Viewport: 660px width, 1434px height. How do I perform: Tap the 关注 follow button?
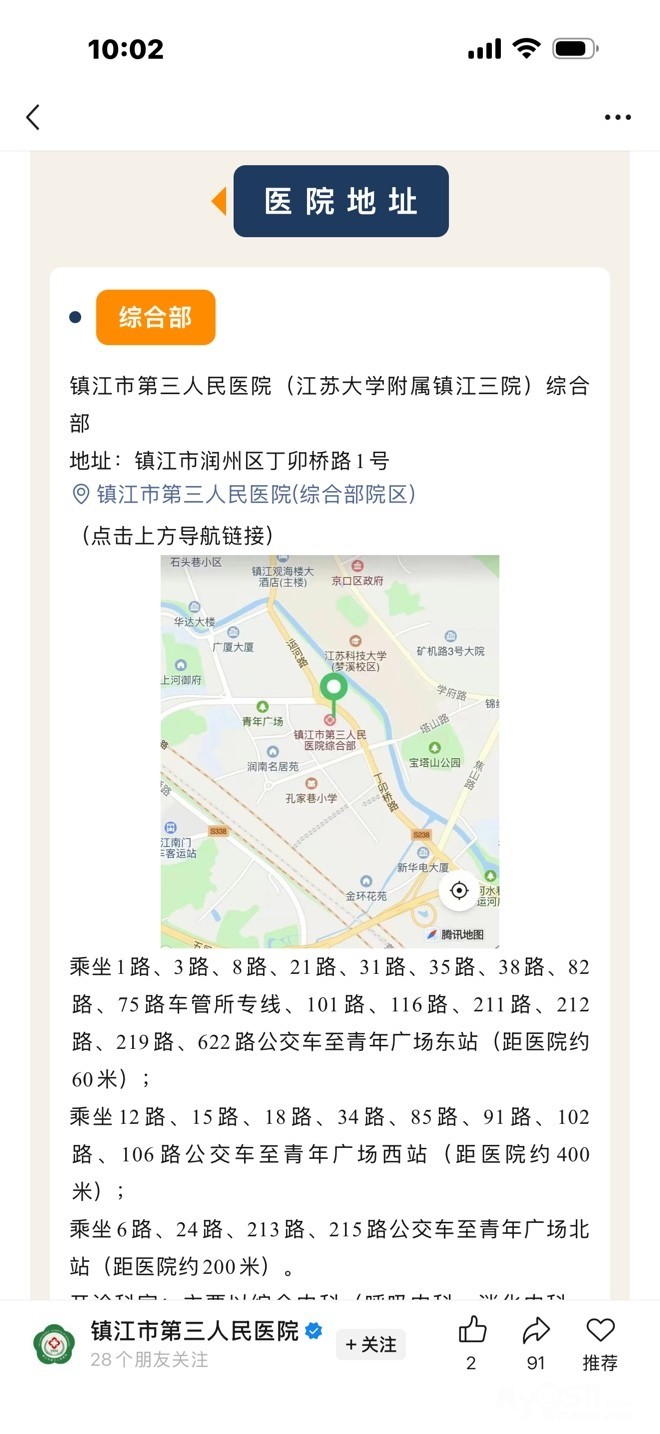click(370, 1345)
